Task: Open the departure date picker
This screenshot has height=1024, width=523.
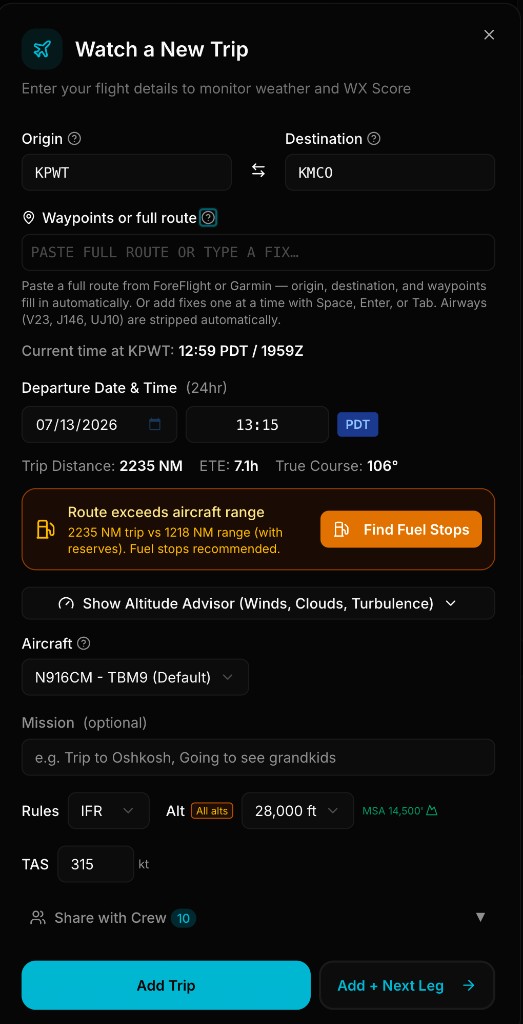Action: (155, 424)
